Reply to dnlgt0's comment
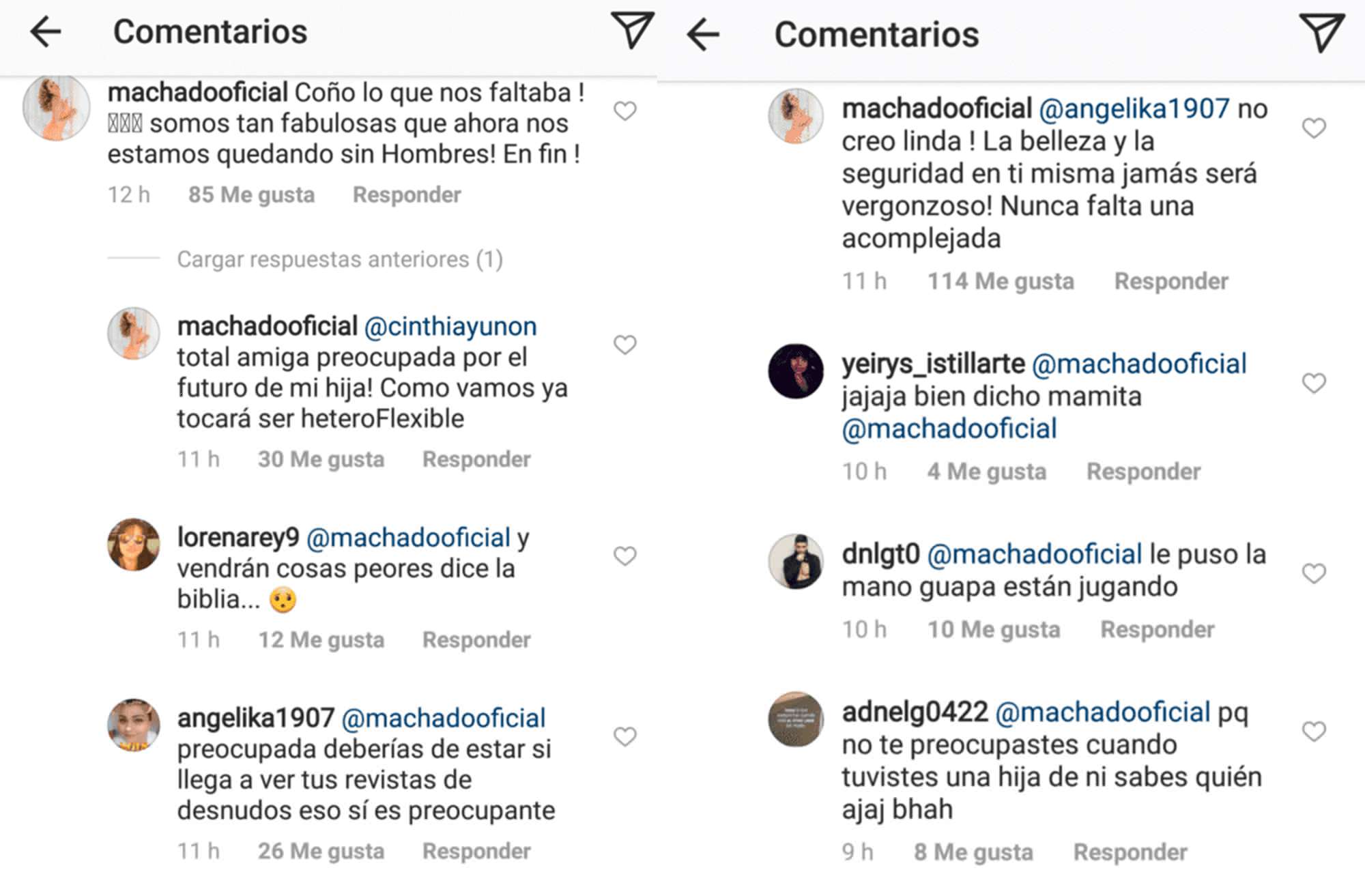 (1158, 629)
